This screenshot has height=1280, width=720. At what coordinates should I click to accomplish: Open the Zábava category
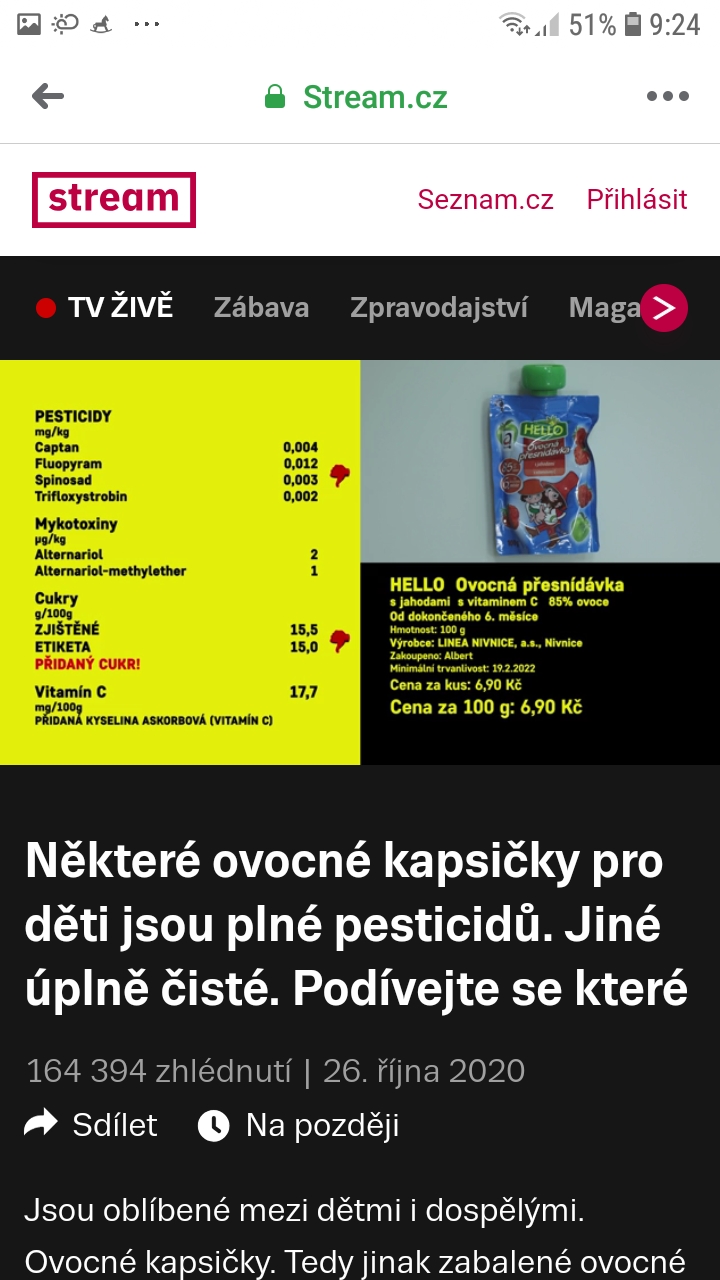[x=261, y=307]
